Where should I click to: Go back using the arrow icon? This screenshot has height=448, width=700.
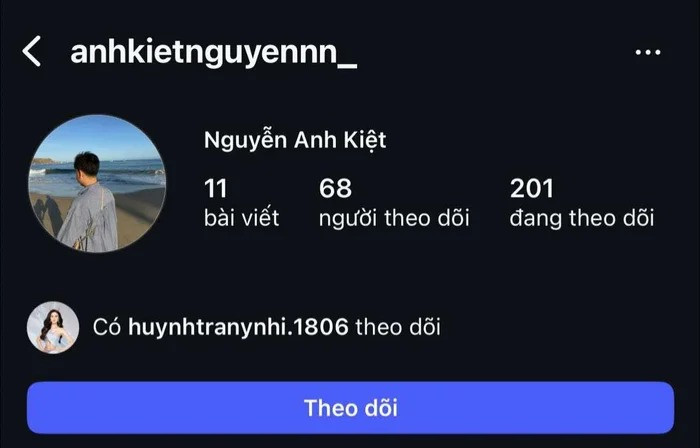coord(32,52)
